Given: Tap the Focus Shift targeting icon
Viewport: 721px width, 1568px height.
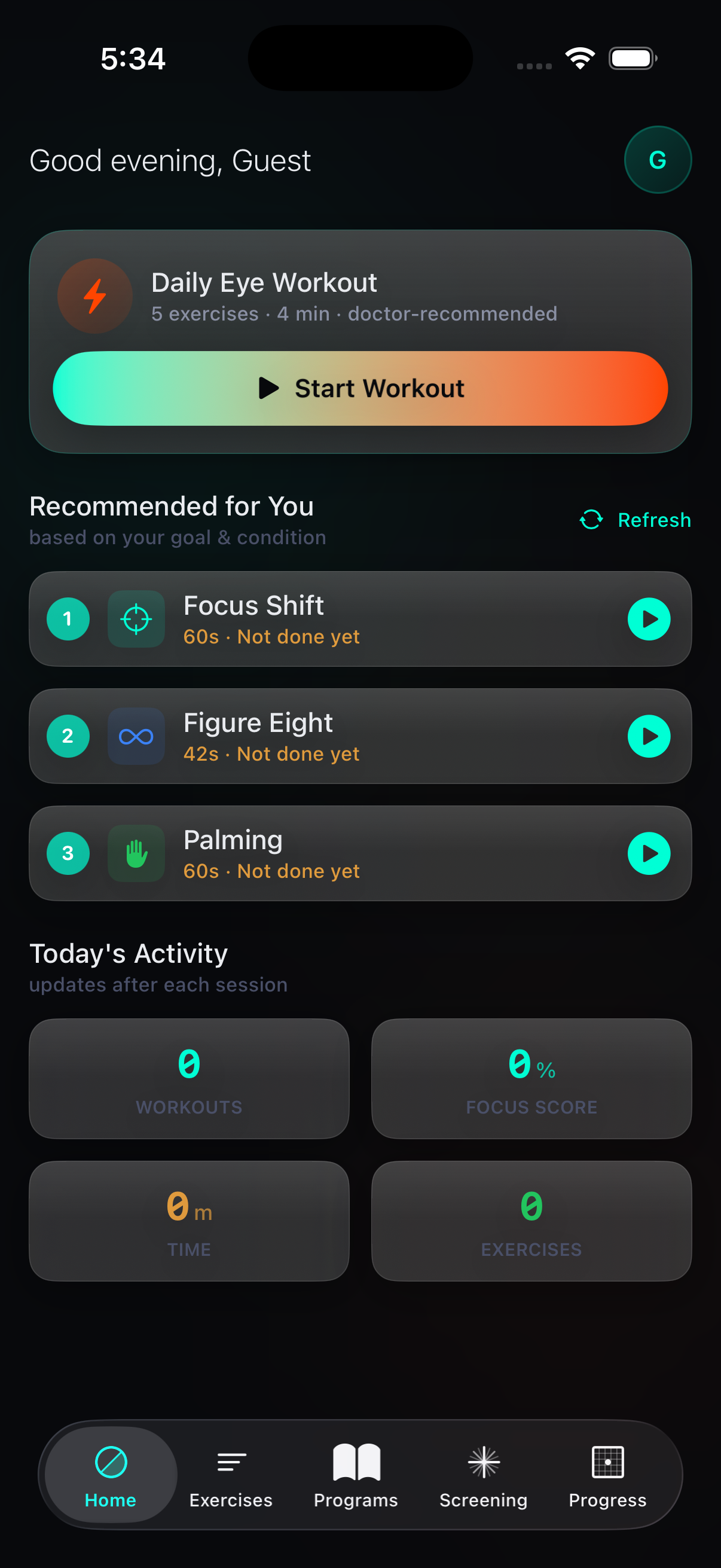Looking at the screenshot, I should [136, 619].
